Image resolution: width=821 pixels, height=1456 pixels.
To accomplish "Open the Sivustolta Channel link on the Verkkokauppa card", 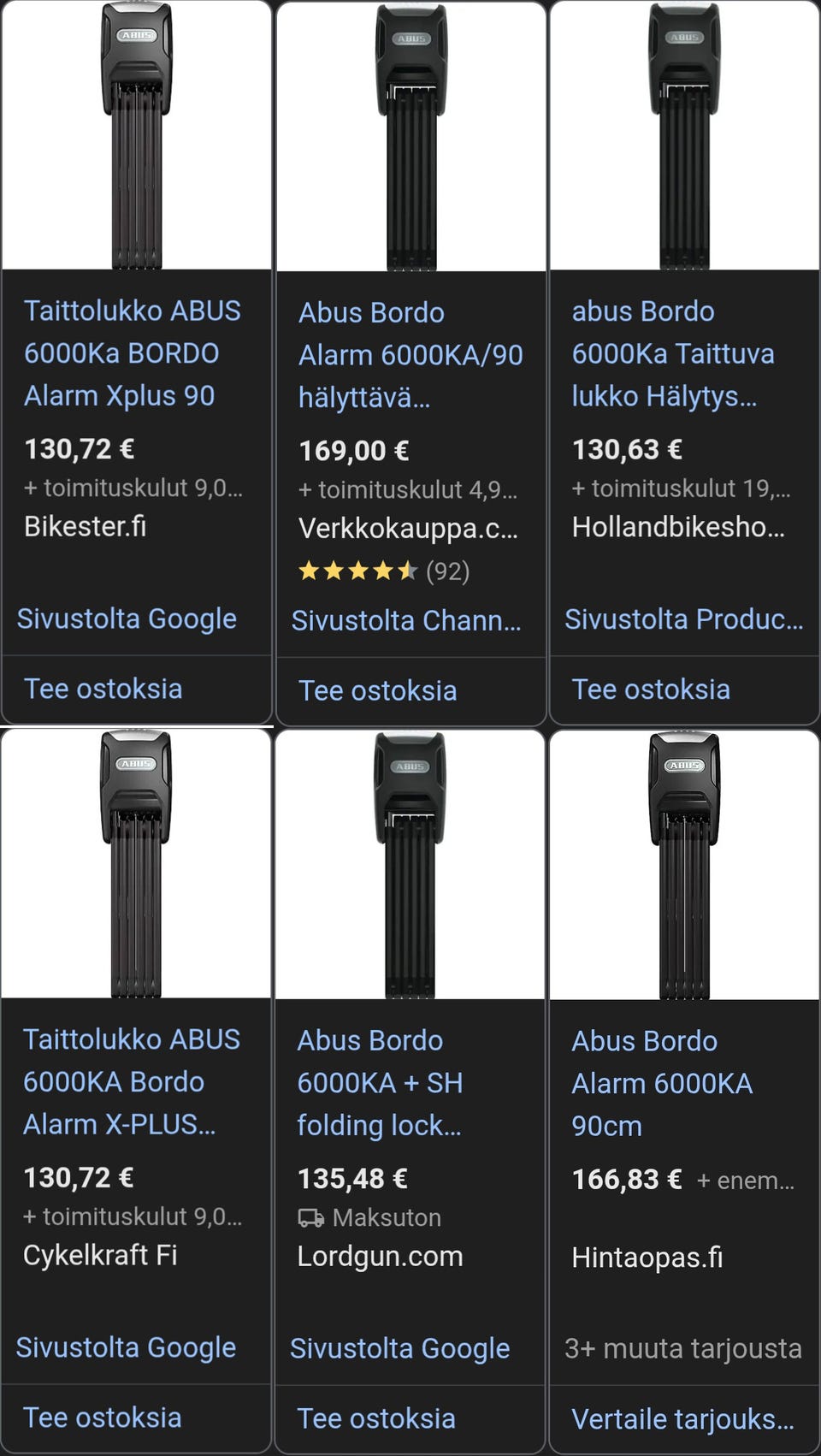I will pyautogui.click(x=406, y=620).
